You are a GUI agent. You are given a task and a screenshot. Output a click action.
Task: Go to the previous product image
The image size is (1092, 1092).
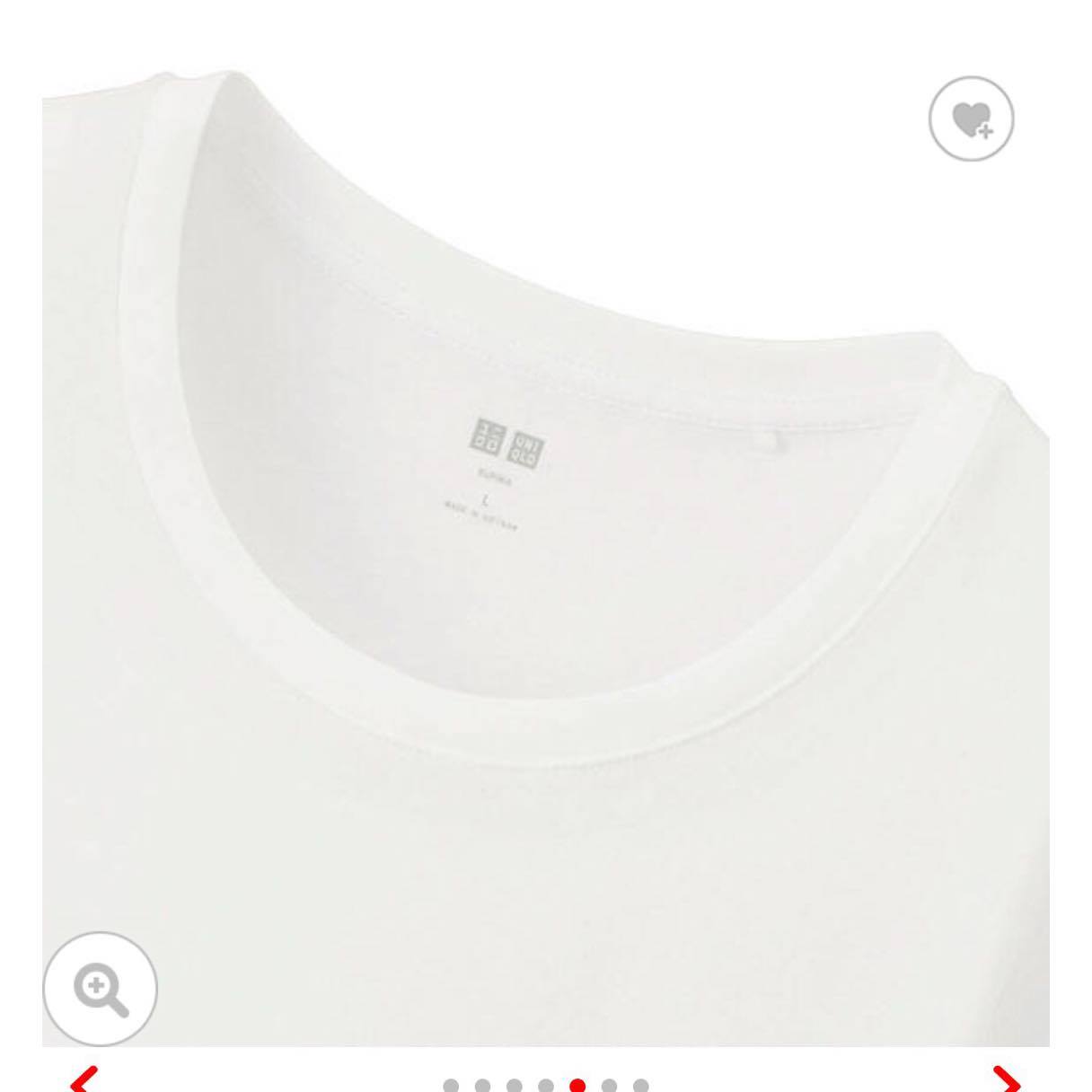click(x=84, y=1079)
